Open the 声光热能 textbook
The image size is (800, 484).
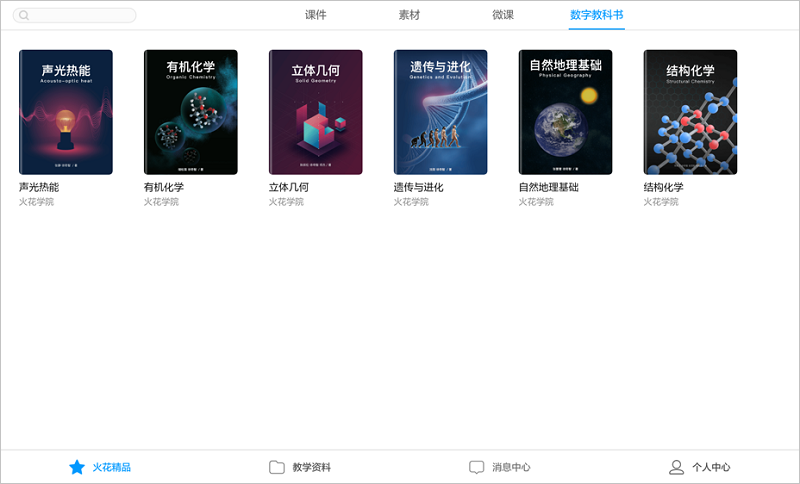click(66, 112)
